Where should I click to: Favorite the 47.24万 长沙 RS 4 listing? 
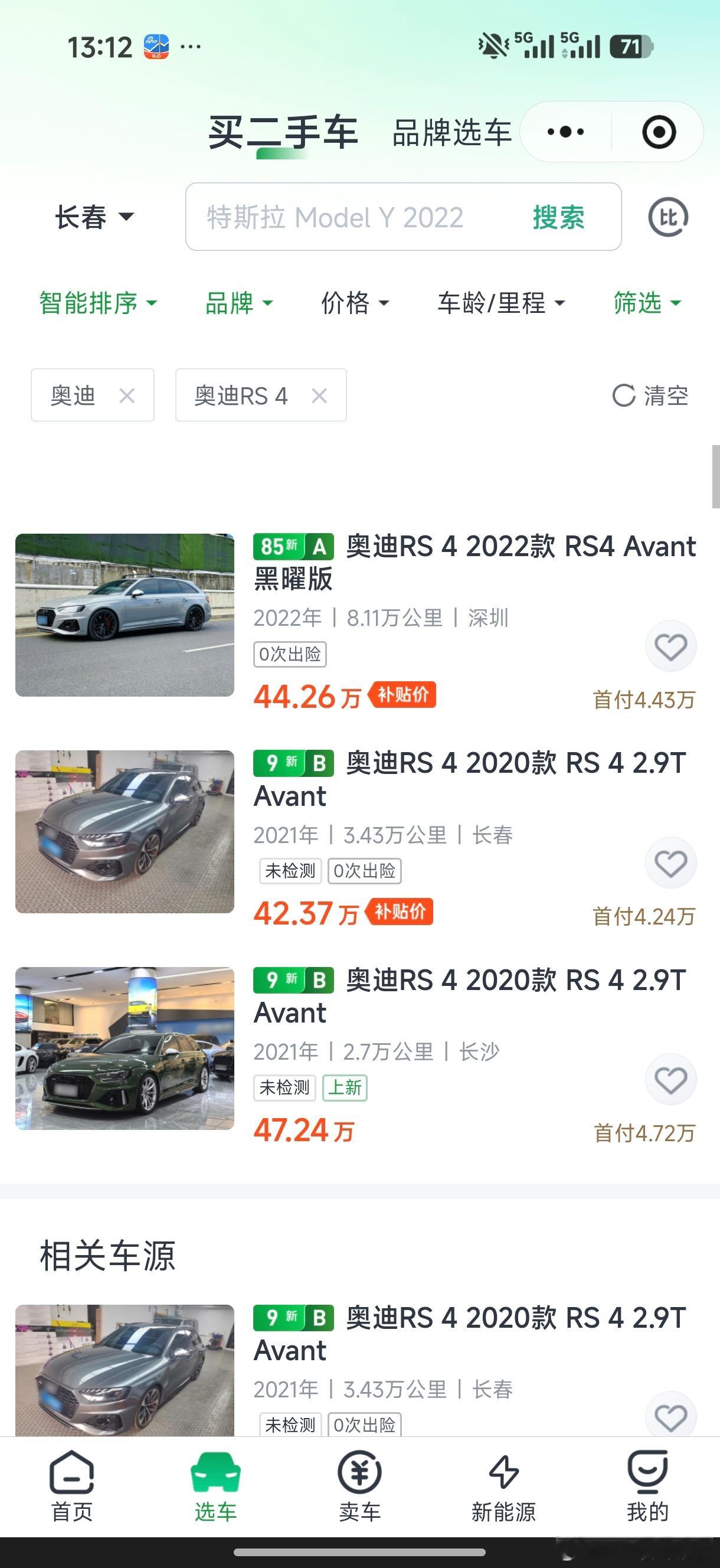[670, 1080]
